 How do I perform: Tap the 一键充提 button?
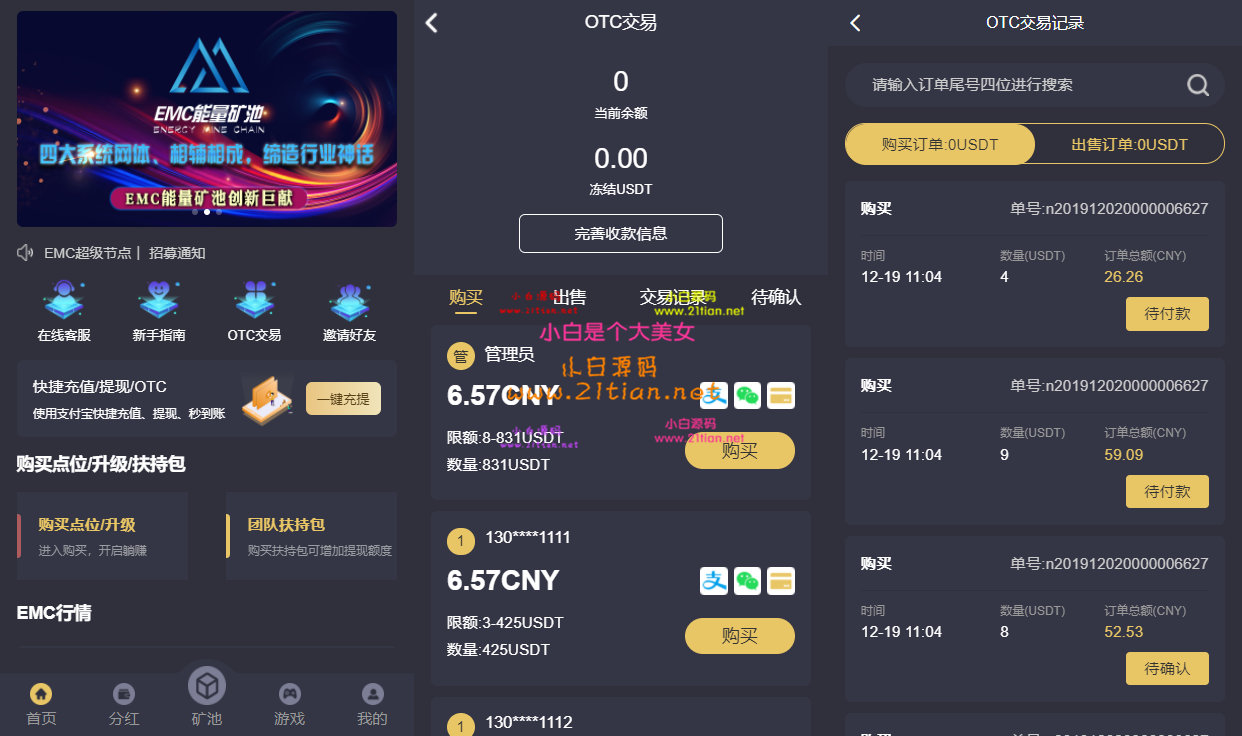pyautogui.click(x=343, y=399)
